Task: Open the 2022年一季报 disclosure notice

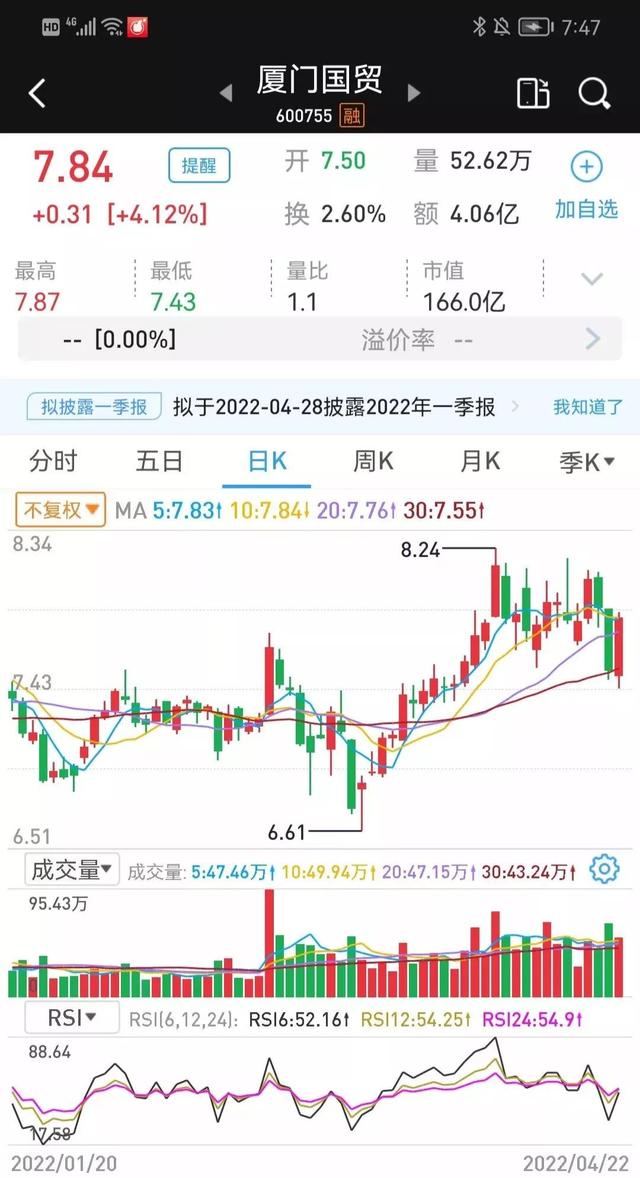Action: point(333,407)
